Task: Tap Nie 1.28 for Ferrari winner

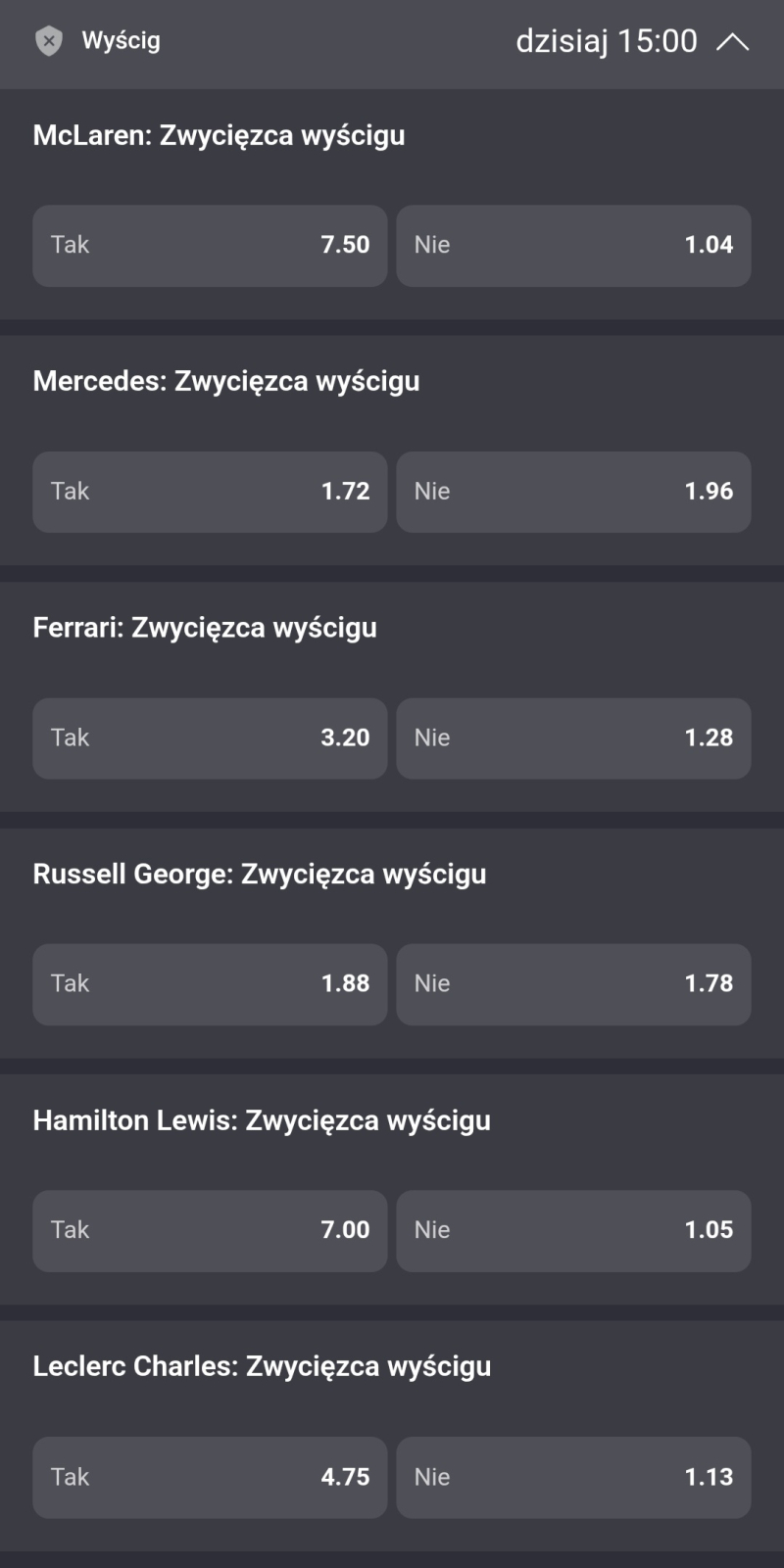Action: (x=573, y=737)
